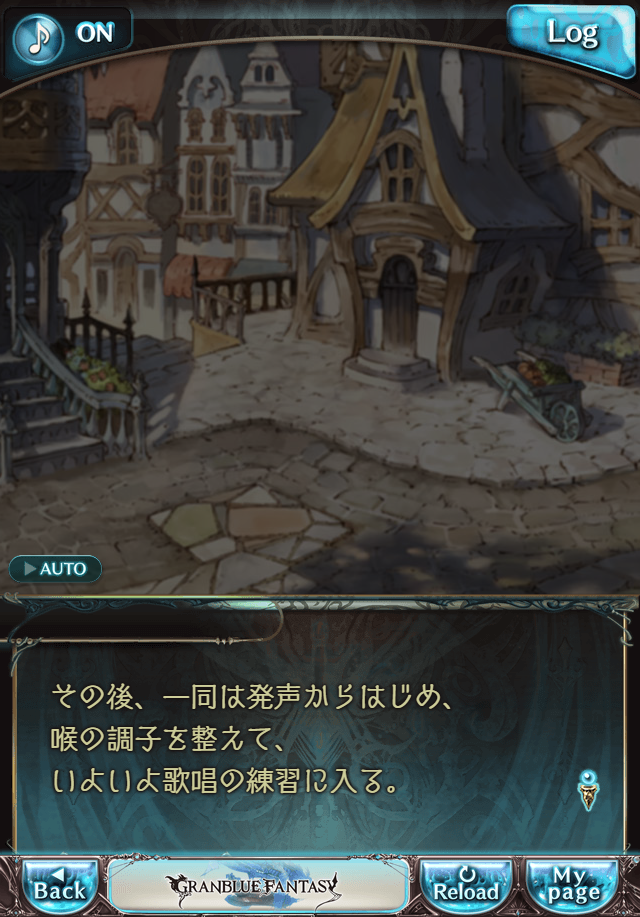The width and height of the screenshot is (640, 917).
Task: Enable AUTO text advance
Action: click(56, 569)
